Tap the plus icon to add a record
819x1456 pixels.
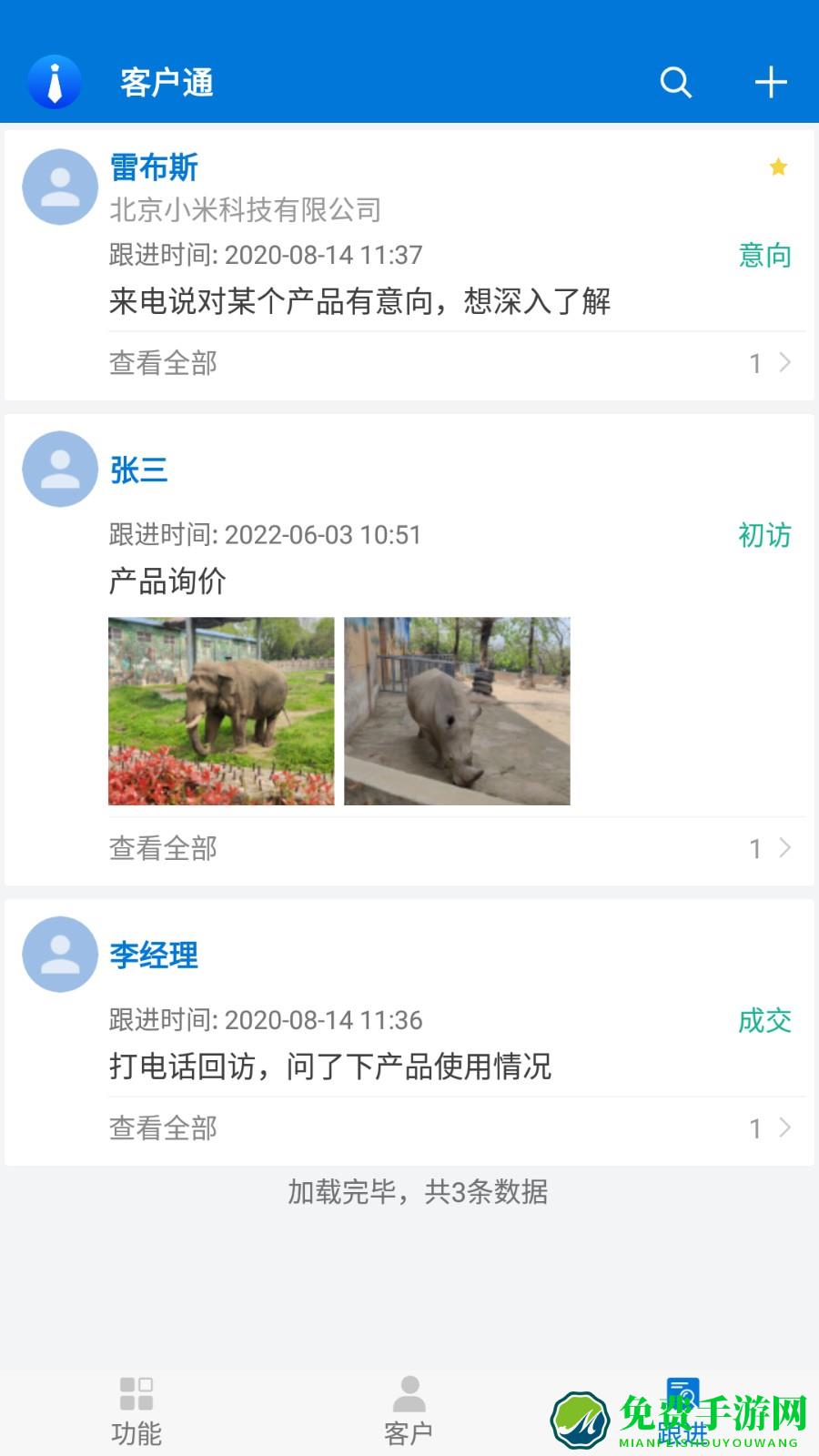coord(771,82)
